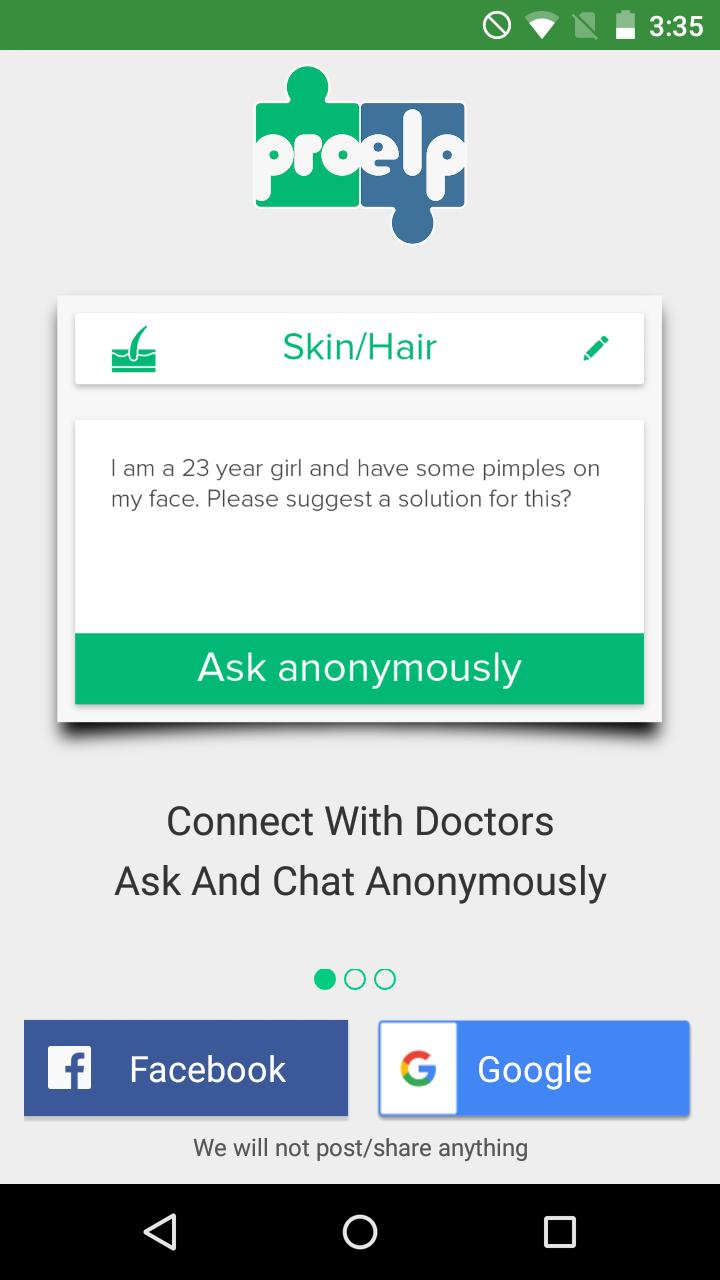Switch to the Skin/Hair question card
Viewport: 720px width, 1280px height.
(358, 505)
